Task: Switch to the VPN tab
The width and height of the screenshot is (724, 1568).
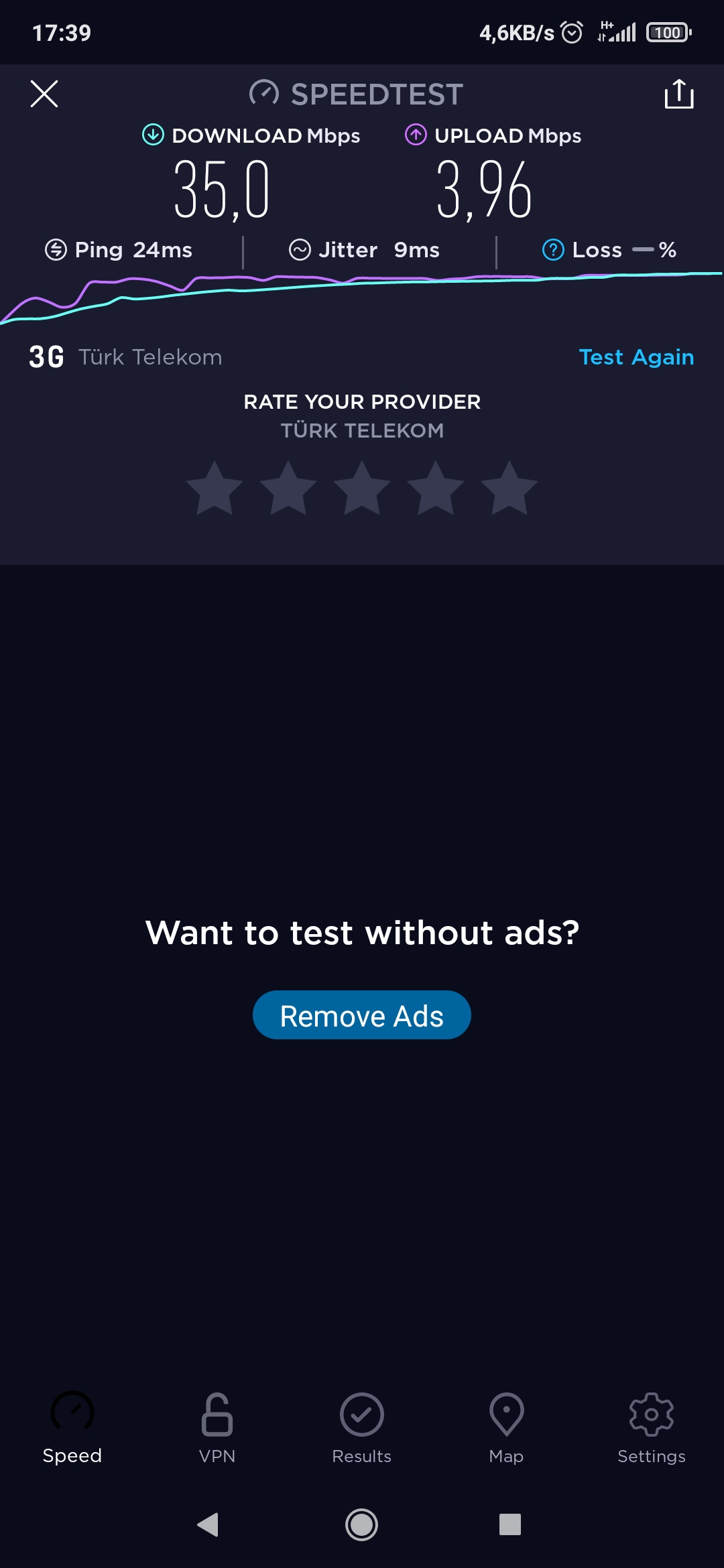Action: tap(217, 1428)
